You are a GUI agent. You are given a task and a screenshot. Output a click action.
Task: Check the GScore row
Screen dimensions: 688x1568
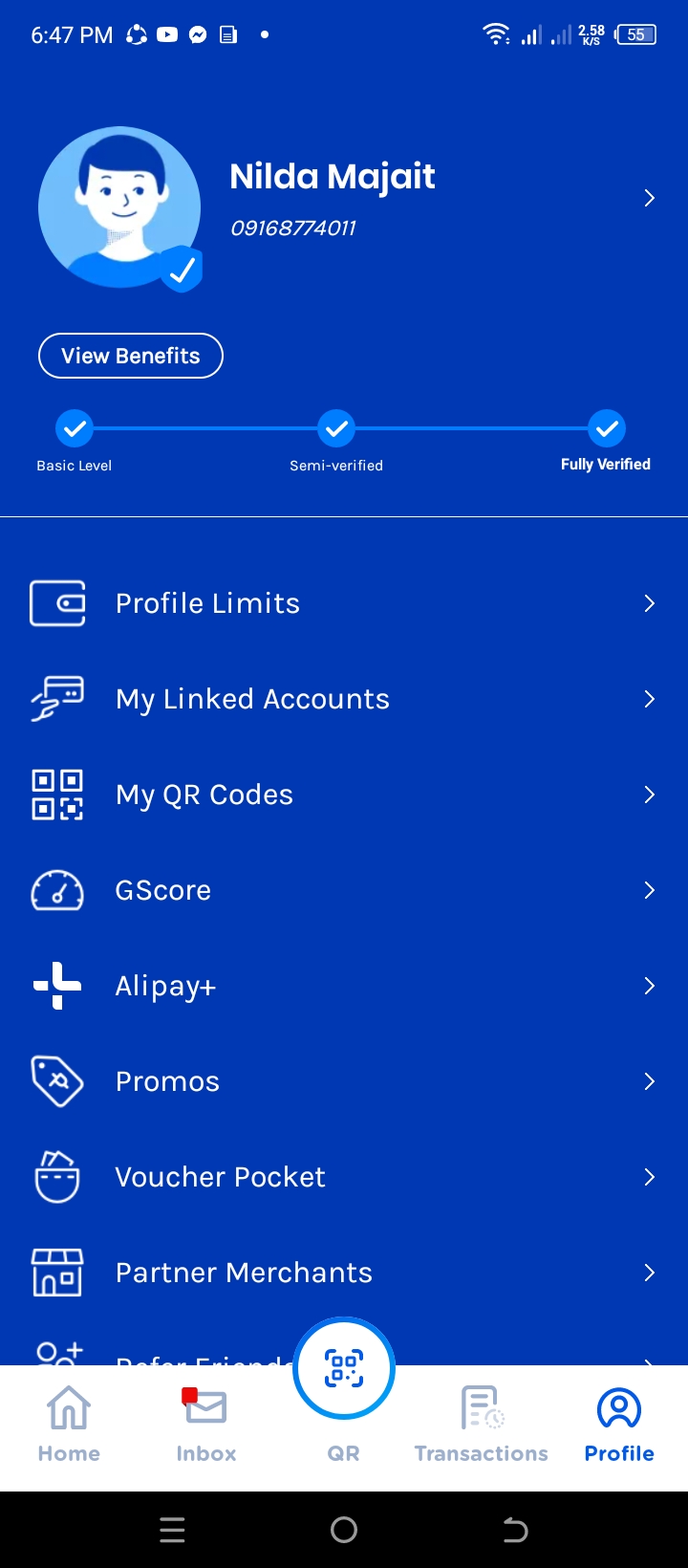click(x=342, y=890)
